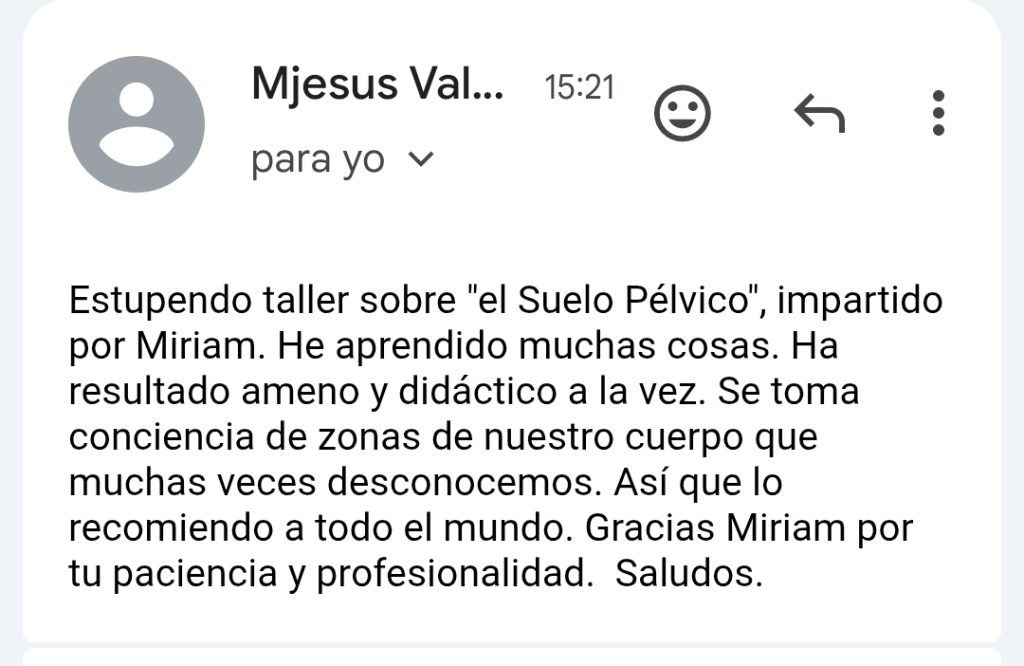Open the message overflow menu
The width and height of the screenshot is (1024, 666).
938,113
